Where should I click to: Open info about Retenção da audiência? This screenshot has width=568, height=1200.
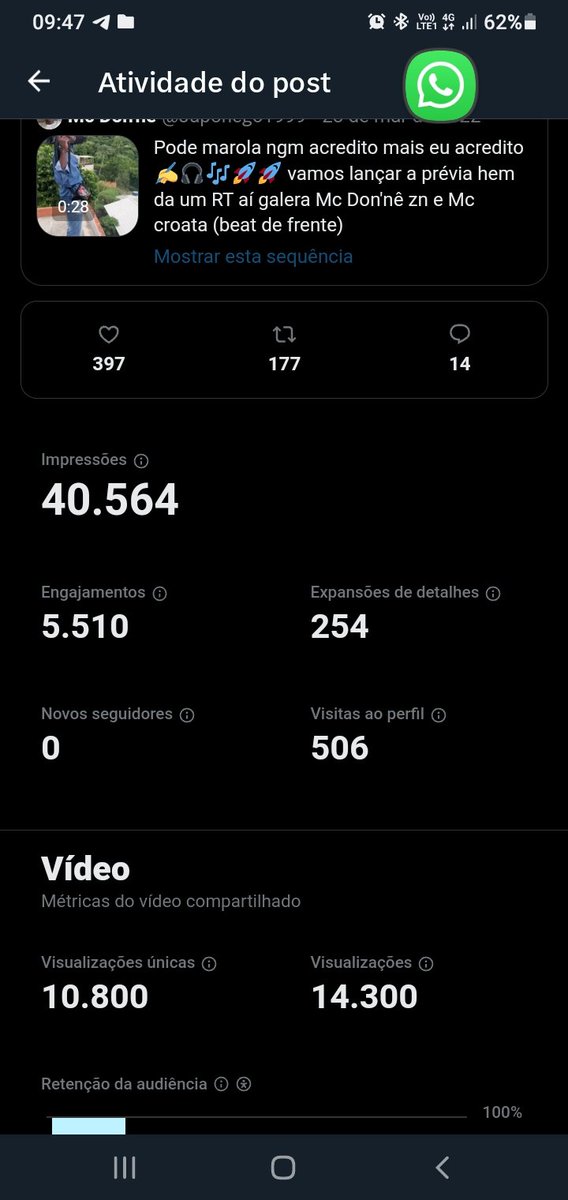[x=222, y=1084]
